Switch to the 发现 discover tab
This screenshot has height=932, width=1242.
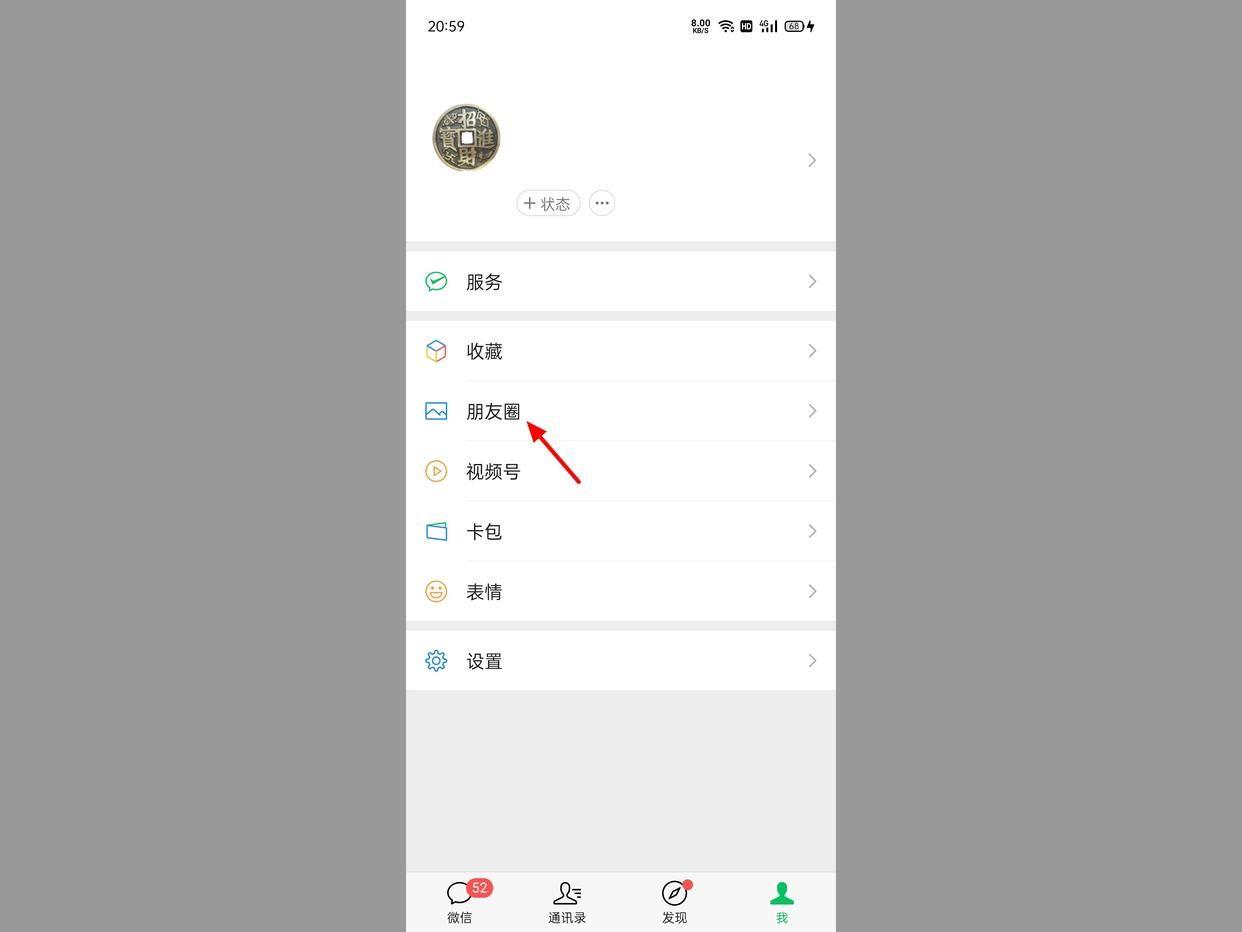[674, 902]
